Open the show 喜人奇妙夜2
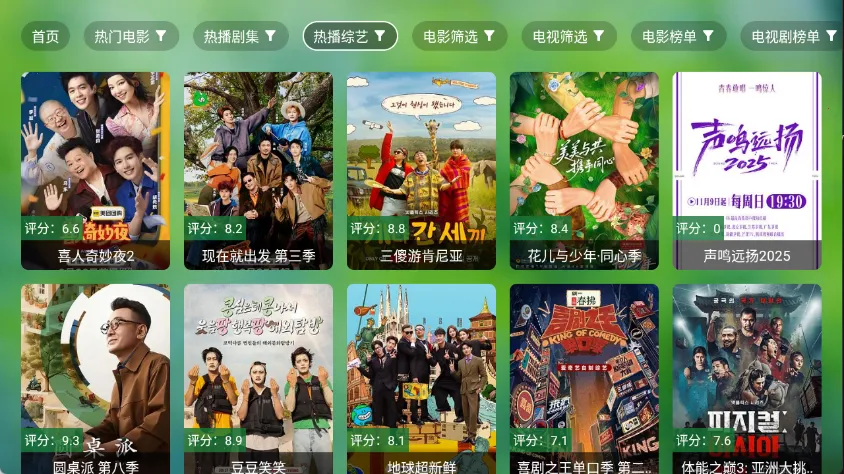 (x=95, y=170)
